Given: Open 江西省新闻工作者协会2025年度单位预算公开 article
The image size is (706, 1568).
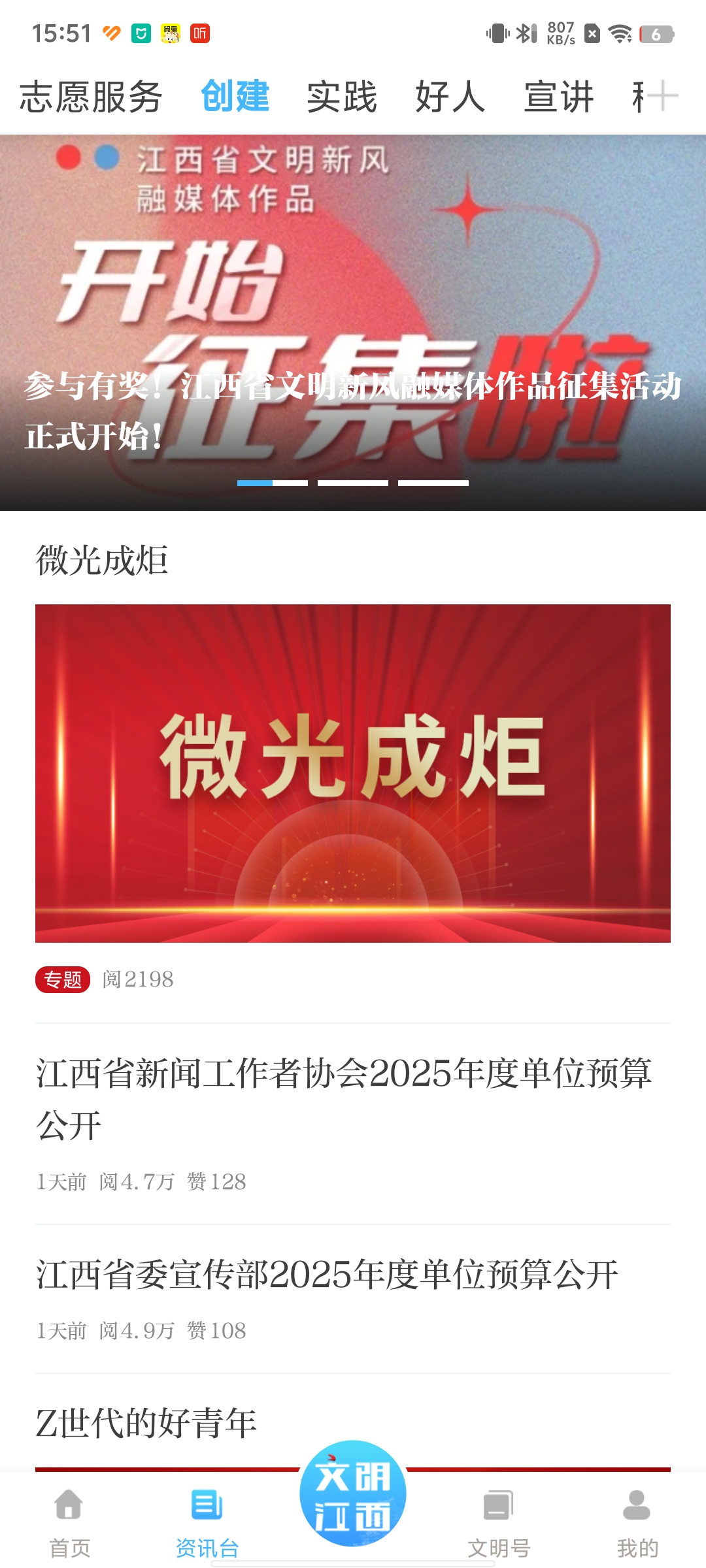Looking at the screenshot, I should point(344,1099).
